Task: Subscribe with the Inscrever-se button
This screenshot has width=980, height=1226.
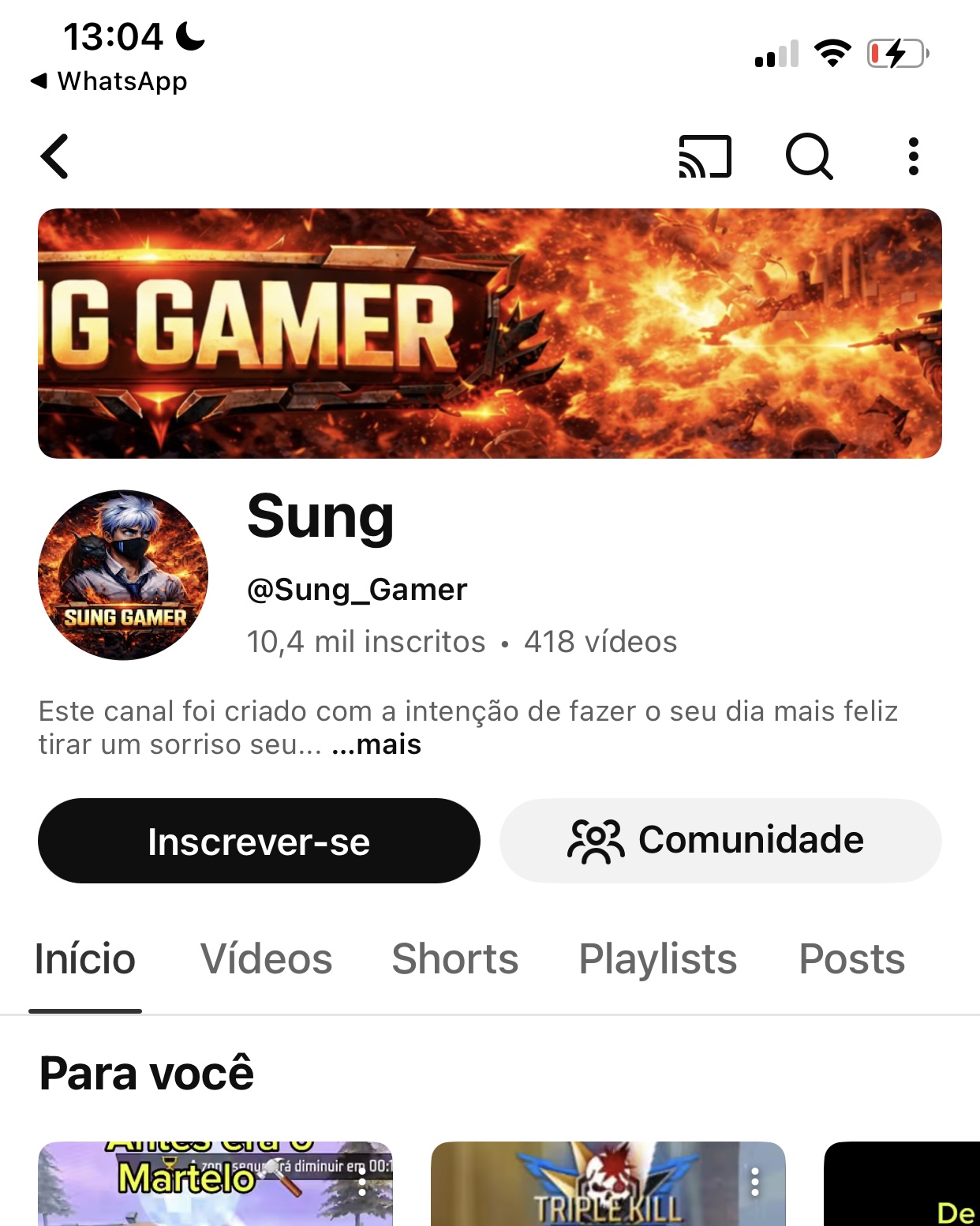Action: [x=259, y=841]
